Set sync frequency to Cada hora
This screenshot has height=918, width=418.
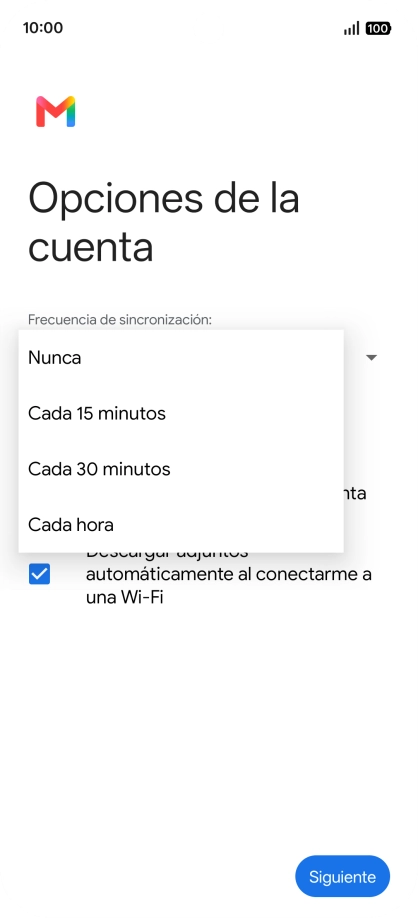[181, 525]
